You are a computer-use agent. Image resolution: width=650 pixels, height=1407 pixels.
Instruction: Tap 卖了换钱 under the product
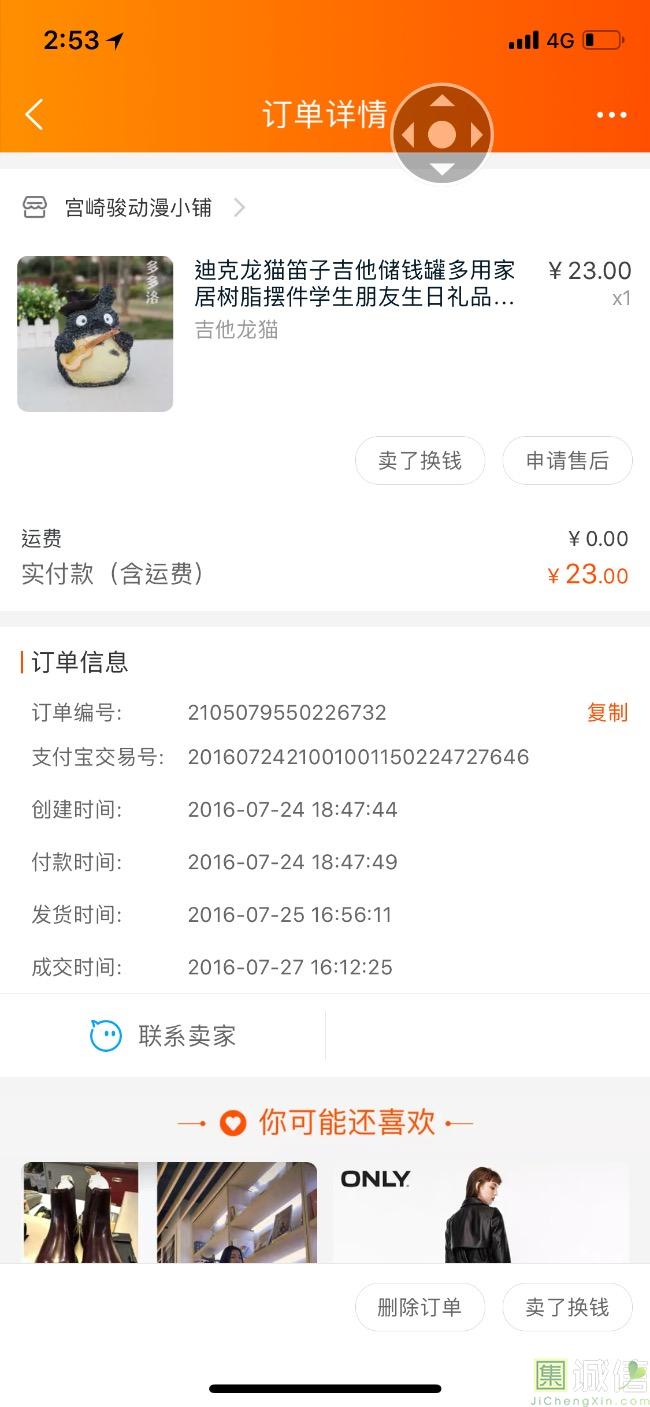point(420,461)
